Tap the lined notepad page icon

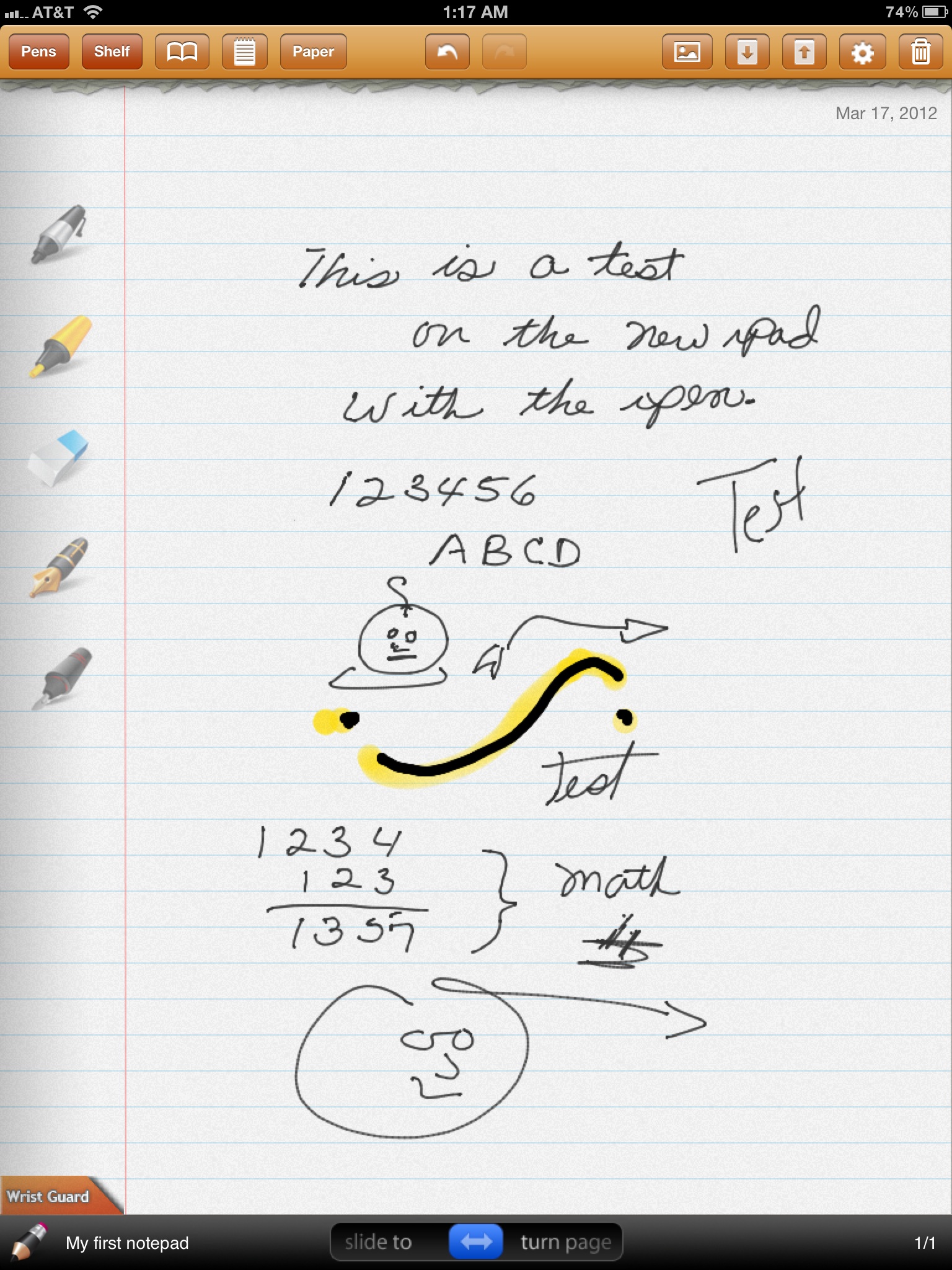pos(244,51)
